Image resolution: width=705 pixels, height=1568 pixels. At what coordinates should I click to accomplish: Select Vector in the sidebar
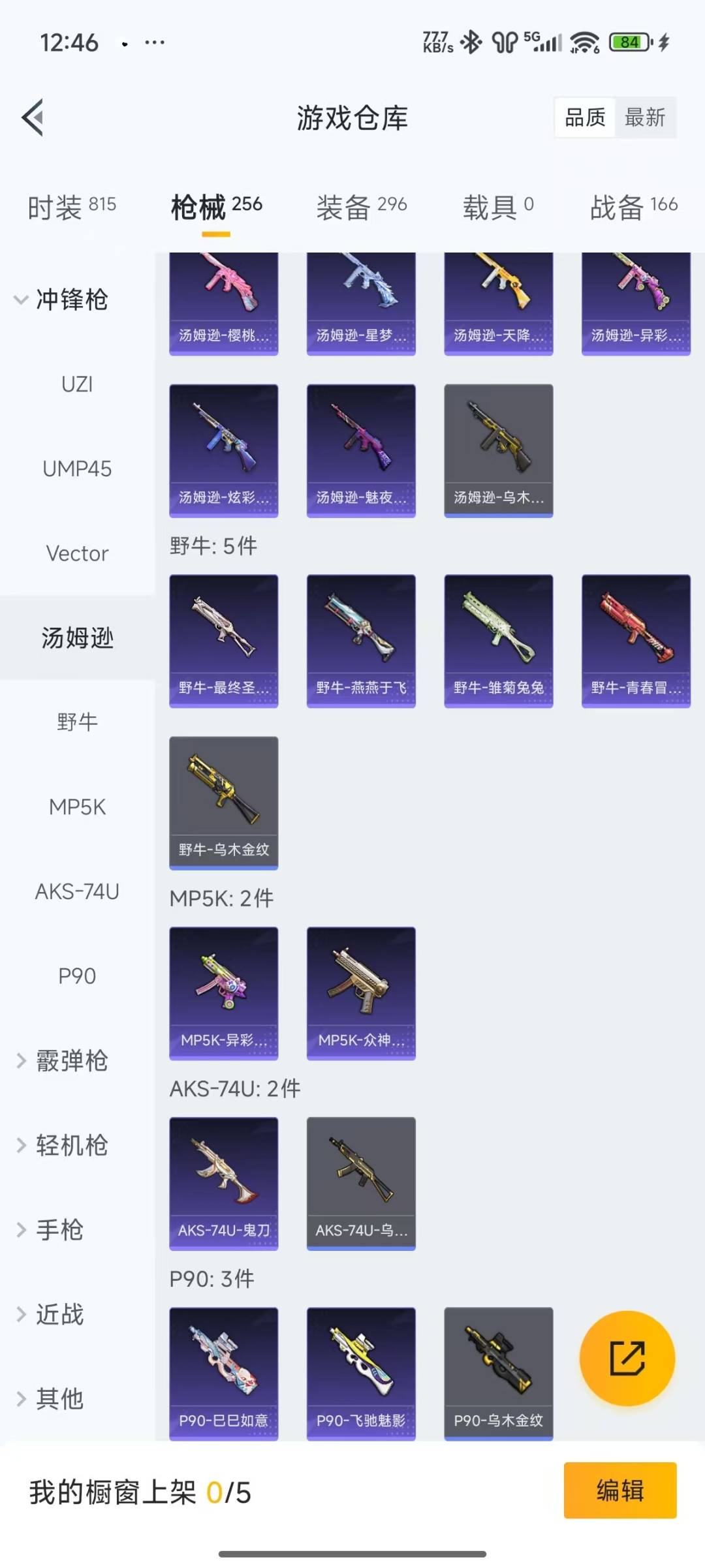coord(77,553)
